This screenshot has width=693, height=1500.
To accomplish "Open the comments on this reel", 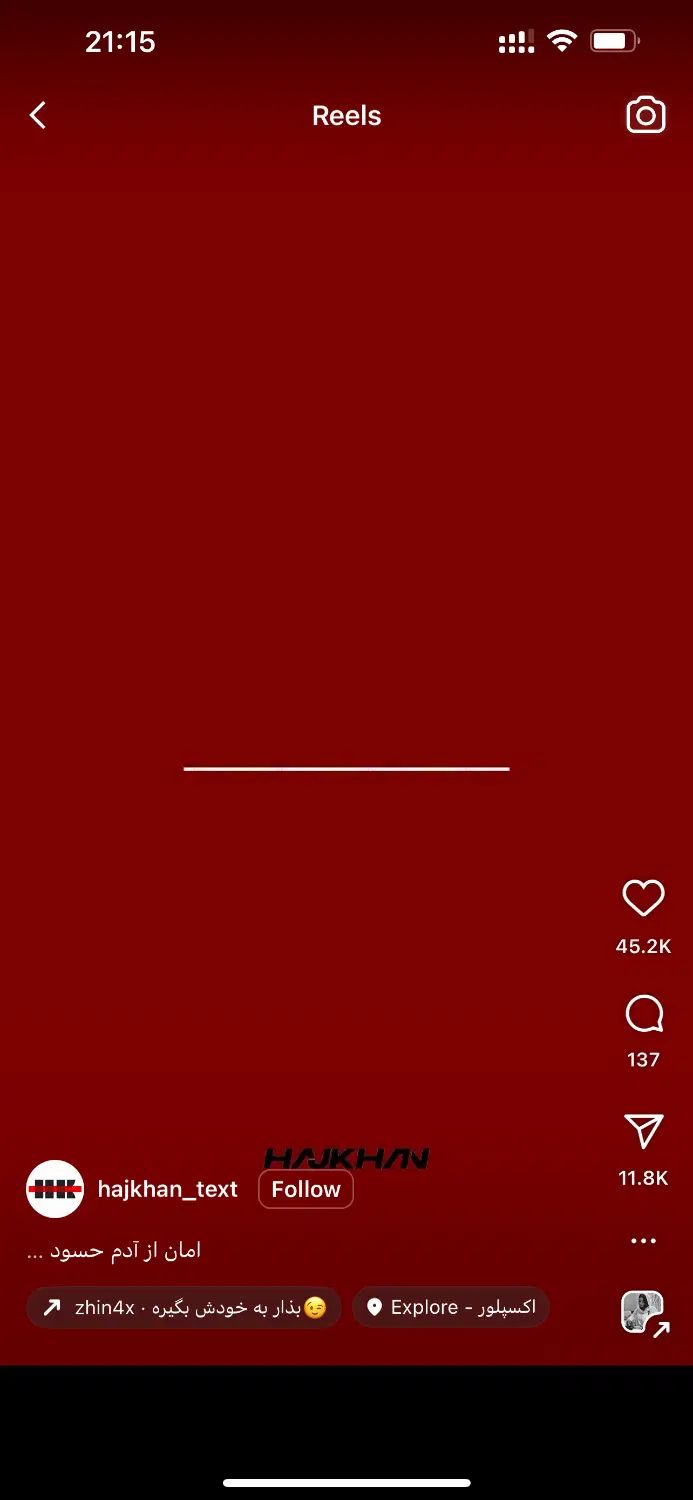I will coord(643,1014).
